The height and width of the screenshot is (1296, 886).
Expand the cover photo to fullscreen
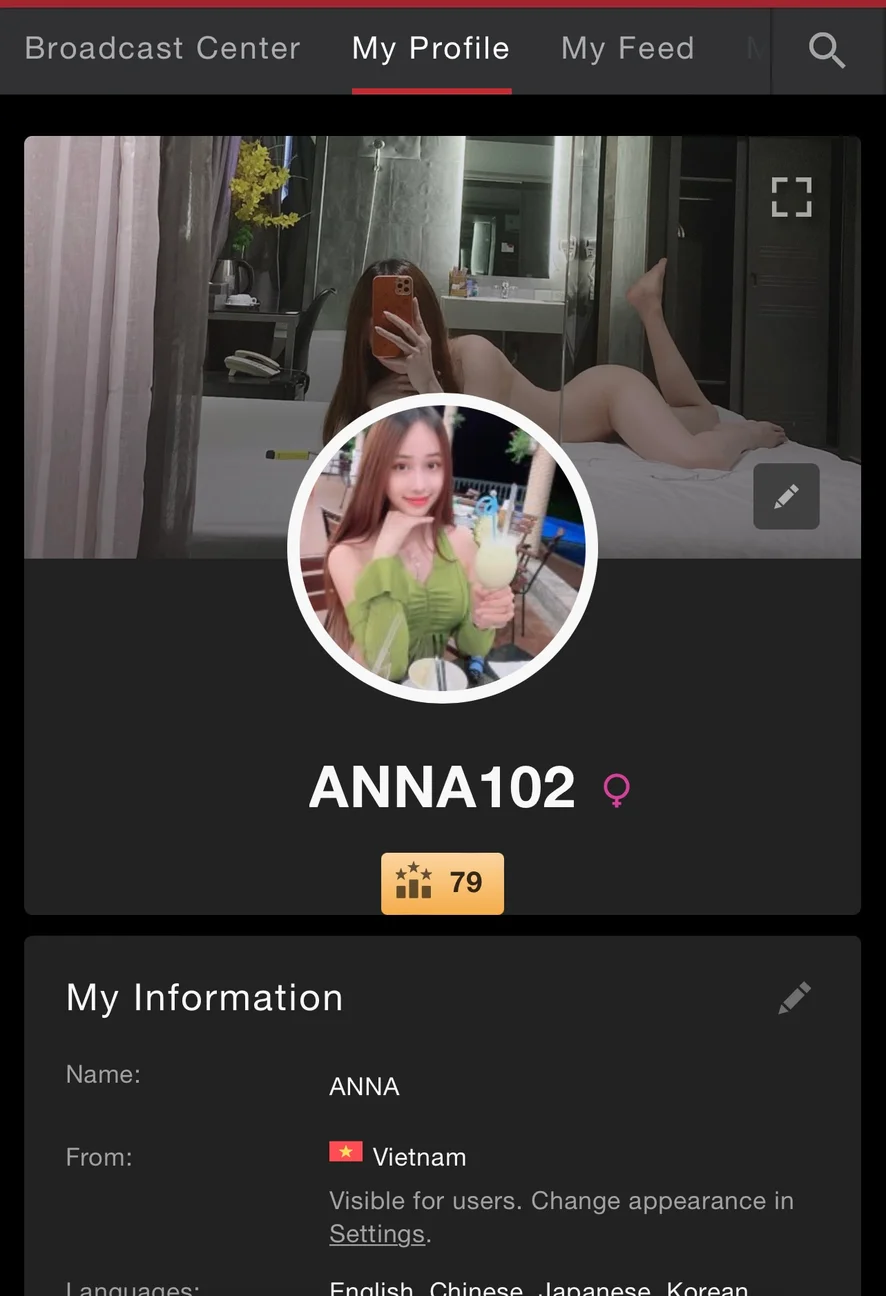(x=791, y=197)
